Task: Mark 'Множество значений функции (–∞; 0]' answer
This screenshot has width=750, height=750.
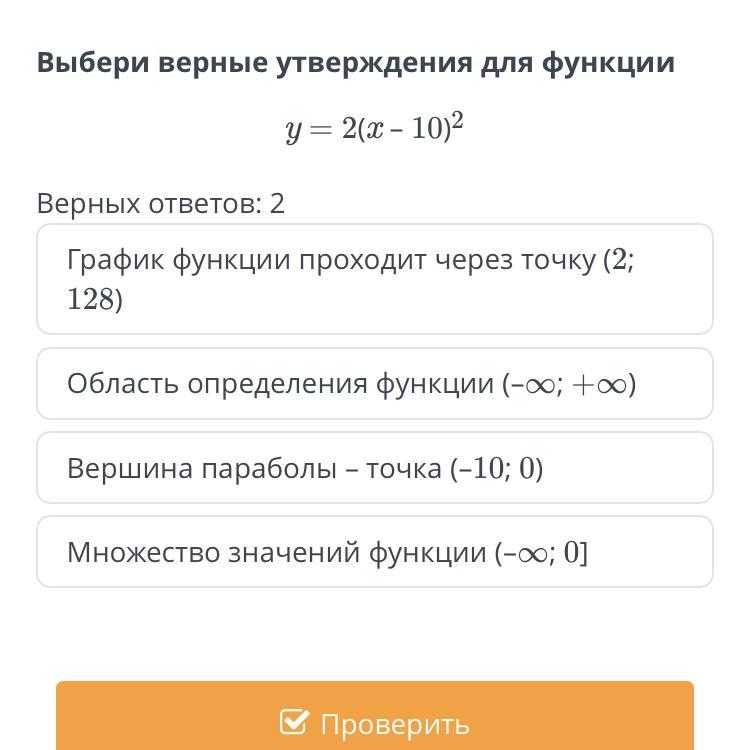Action: click(374, 552)
